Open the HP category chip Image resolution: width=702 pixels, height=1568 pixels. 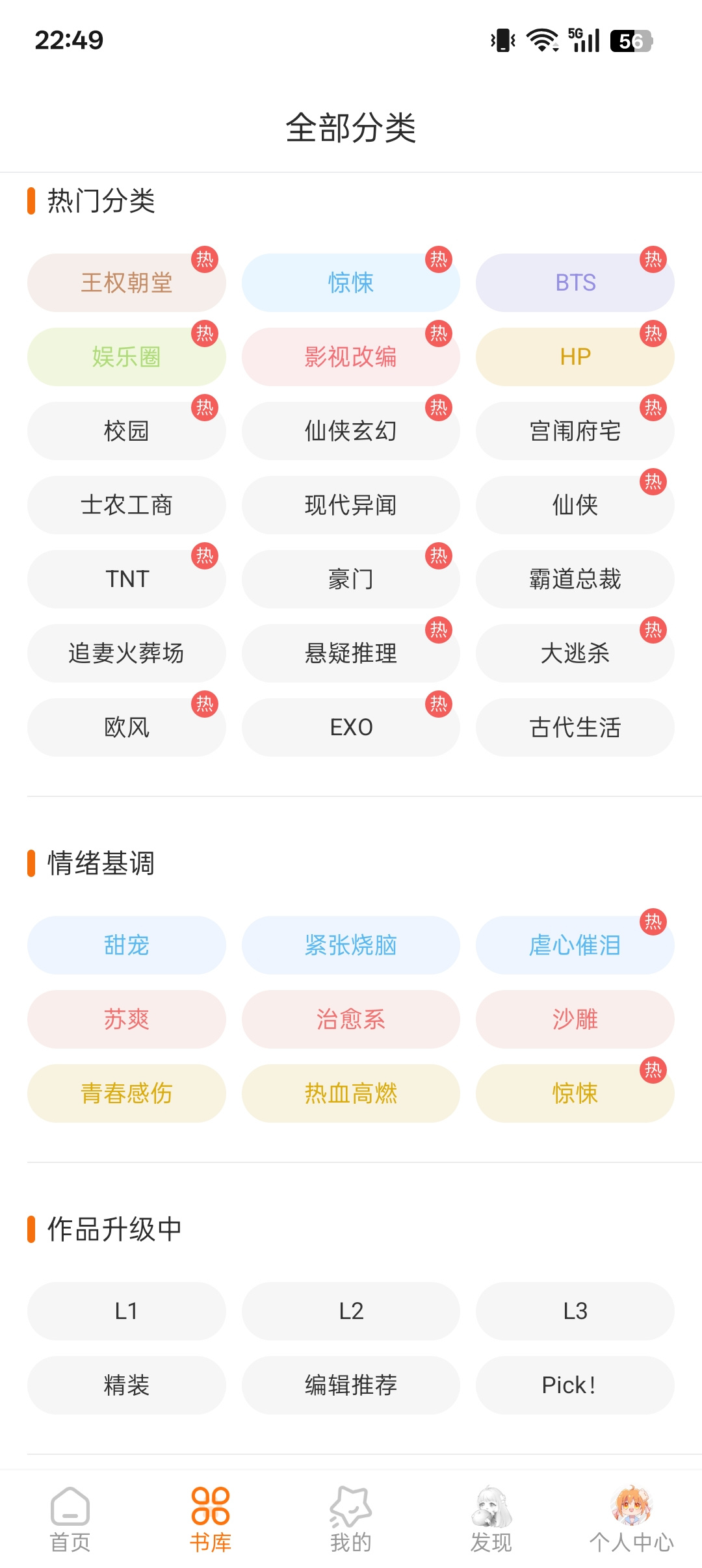tap(575, 357)
